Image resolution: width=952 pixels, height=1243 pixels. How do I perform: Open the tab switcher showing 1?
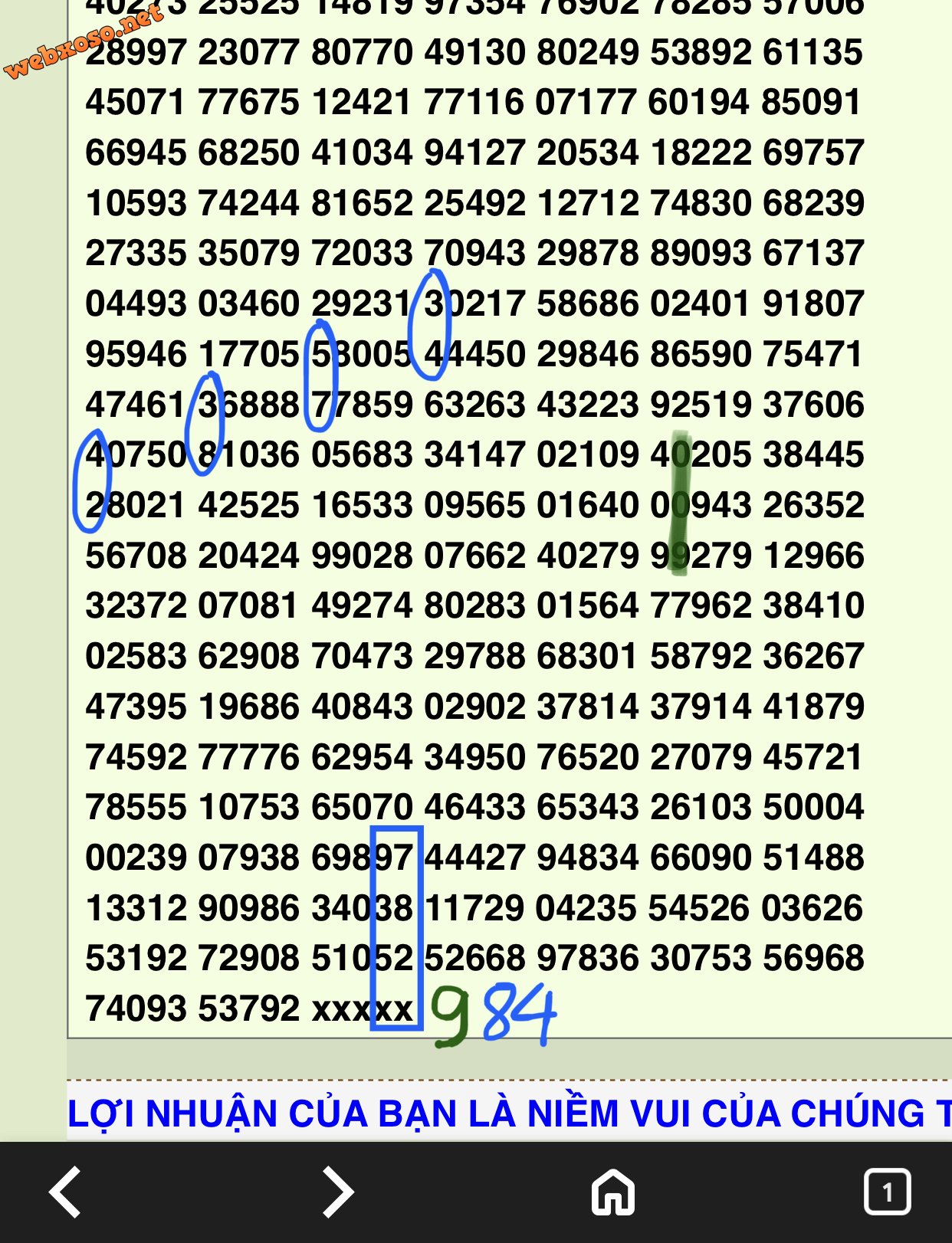pos(887,1192)
